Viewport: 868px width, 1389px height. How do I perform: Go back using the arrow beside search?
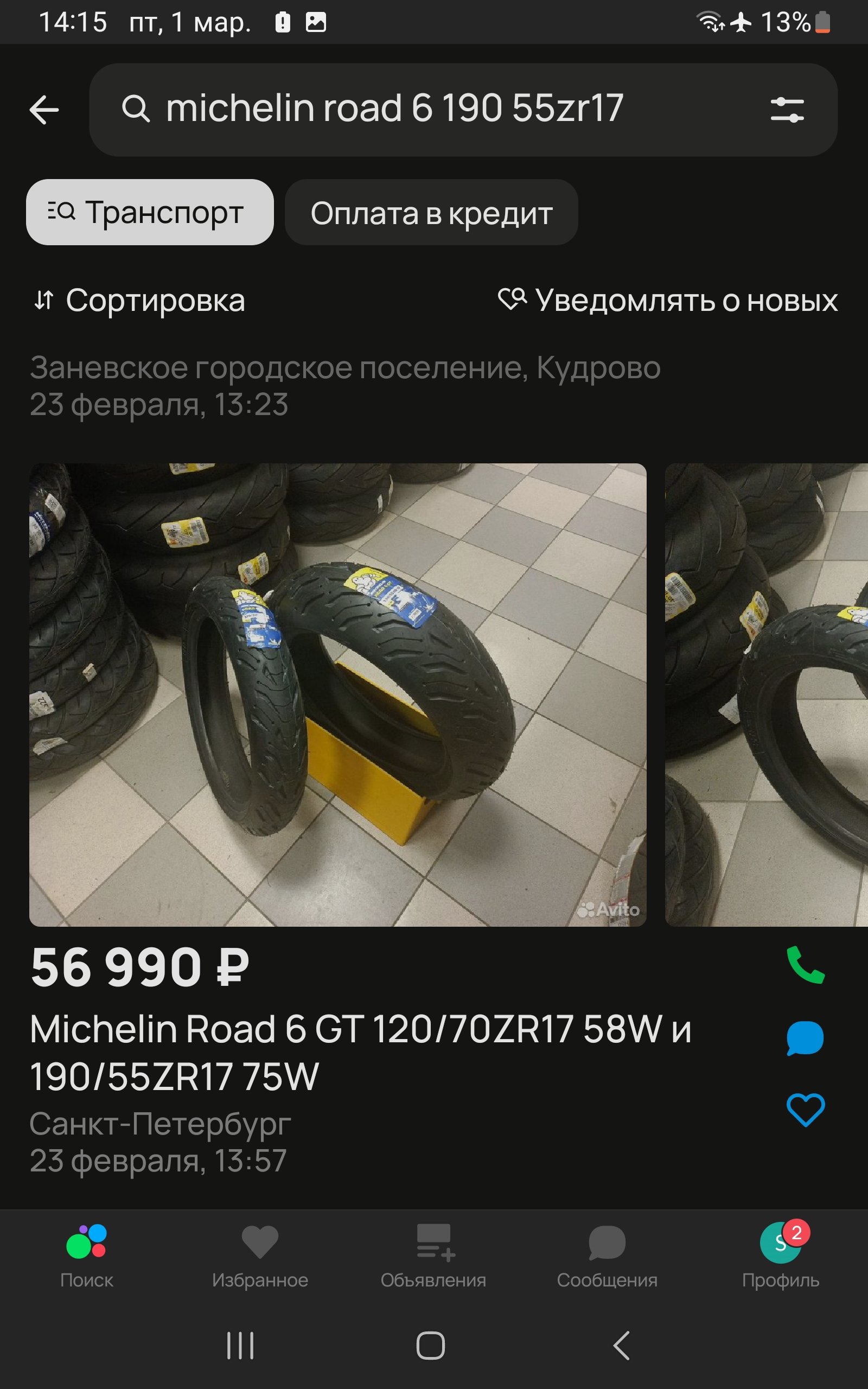[44, 110]
